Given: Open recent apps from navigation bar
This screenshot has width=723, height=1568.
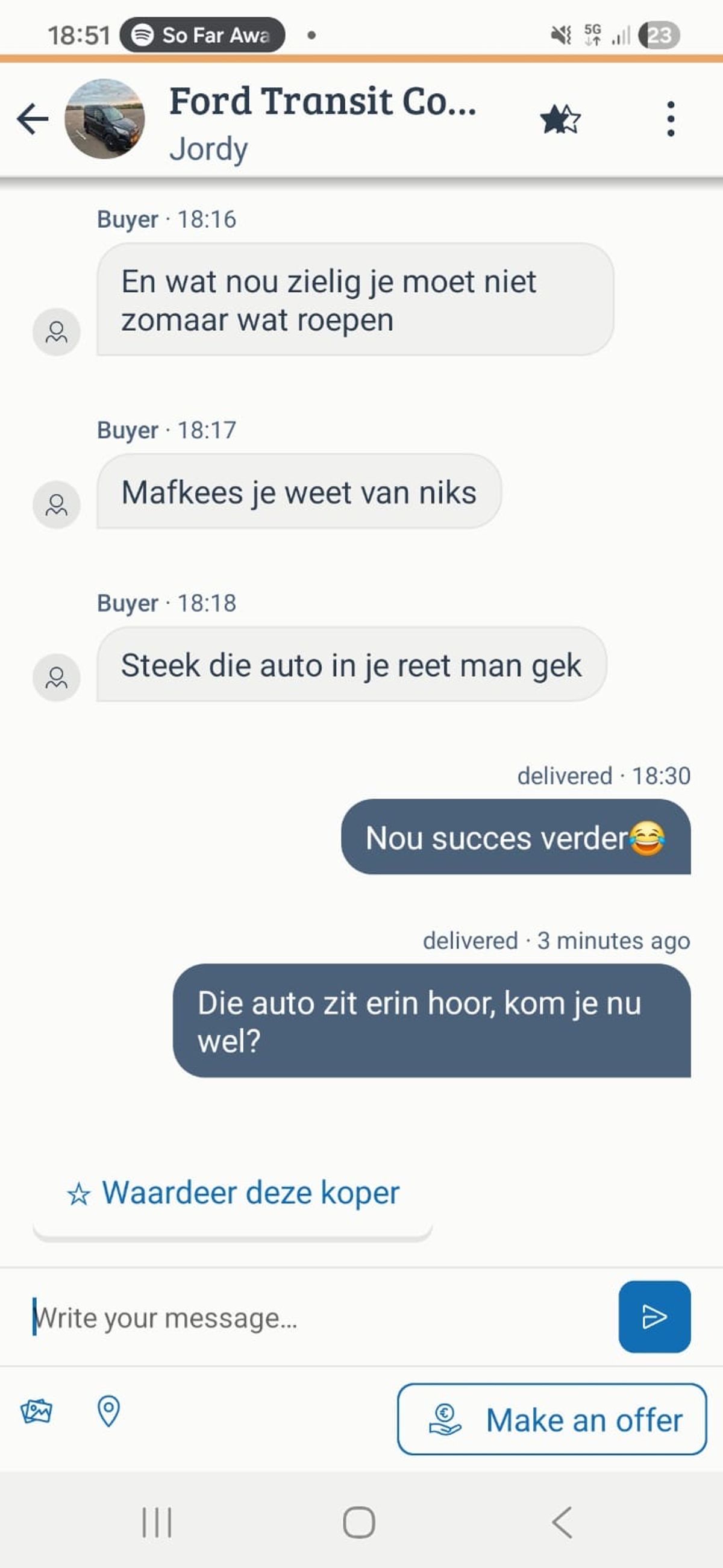Looking at the screenshot, I should pyautogui.click(x=157, y=1522).
